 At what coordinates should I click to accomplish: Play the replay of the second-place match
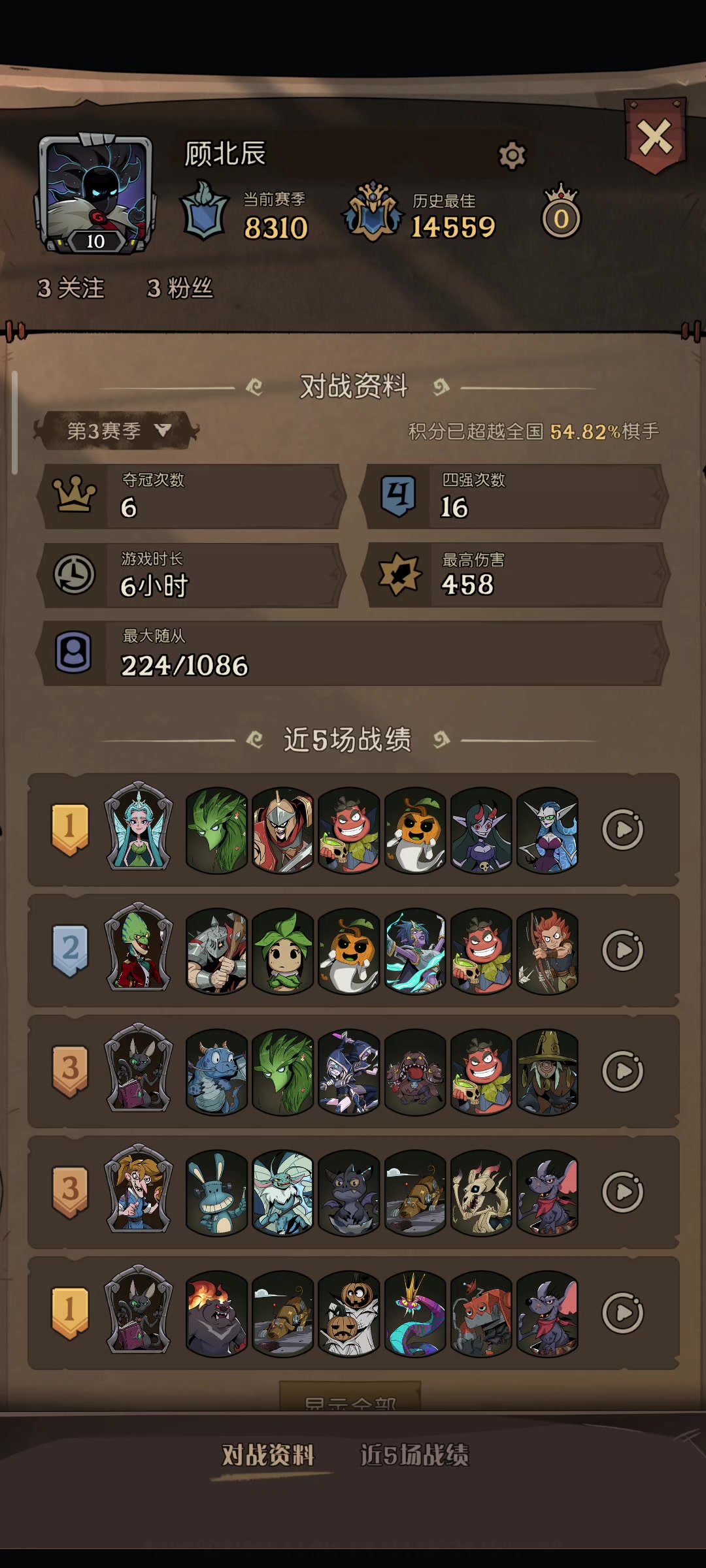coord(622,951)
